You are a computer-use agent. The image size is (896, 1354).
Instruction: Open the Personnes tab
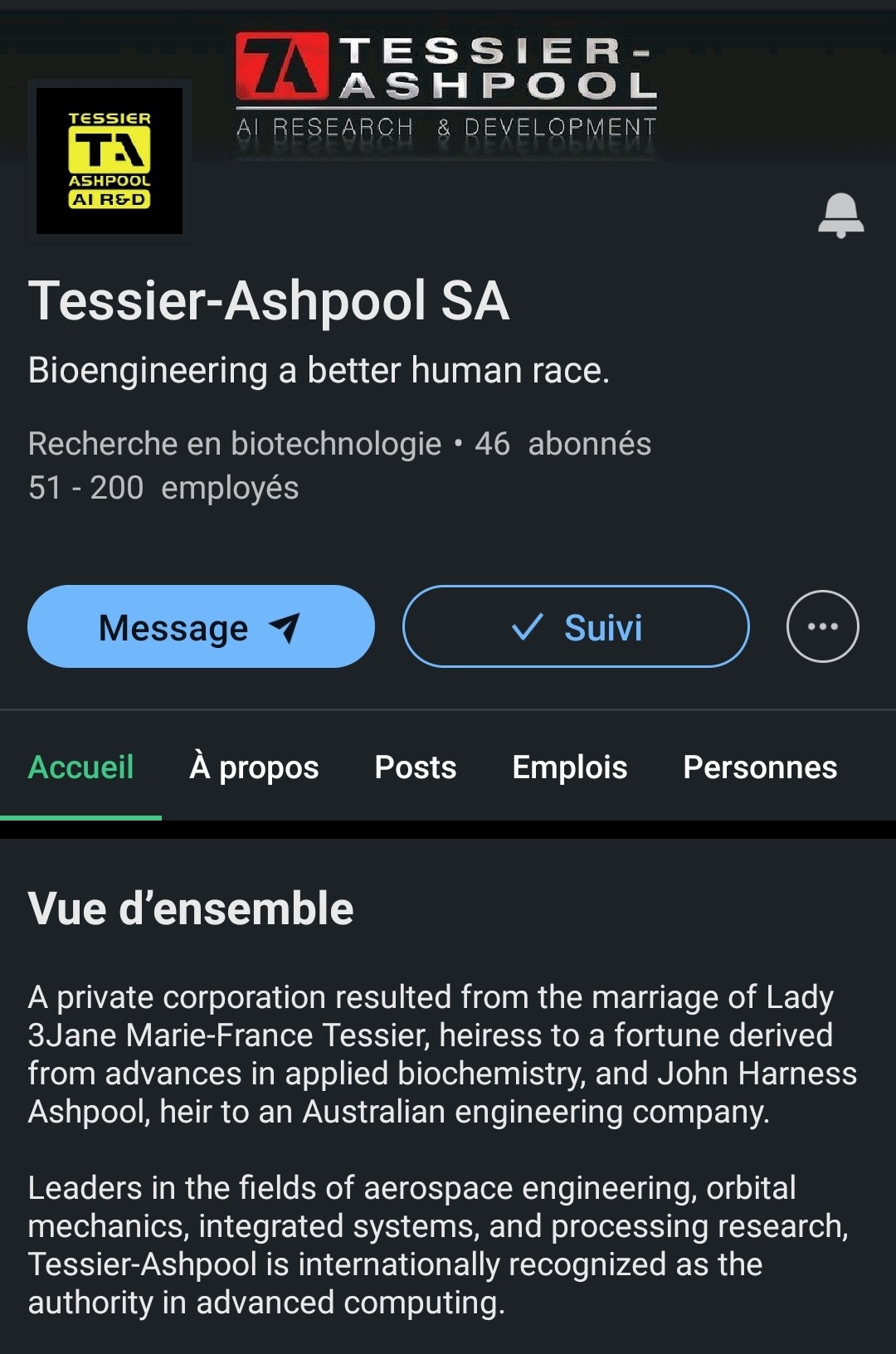(x=759, y=767)
